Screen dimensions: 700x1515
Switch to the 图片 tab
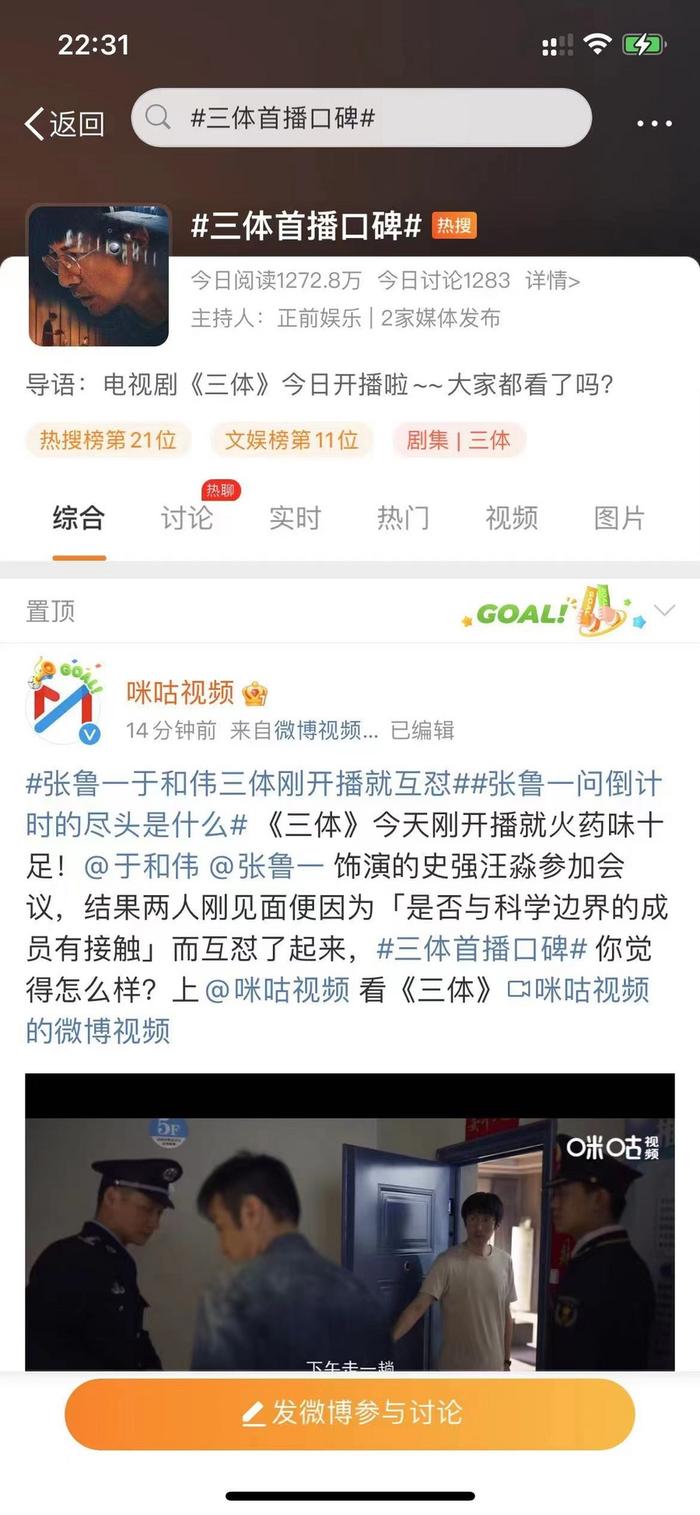coord(619,517)
